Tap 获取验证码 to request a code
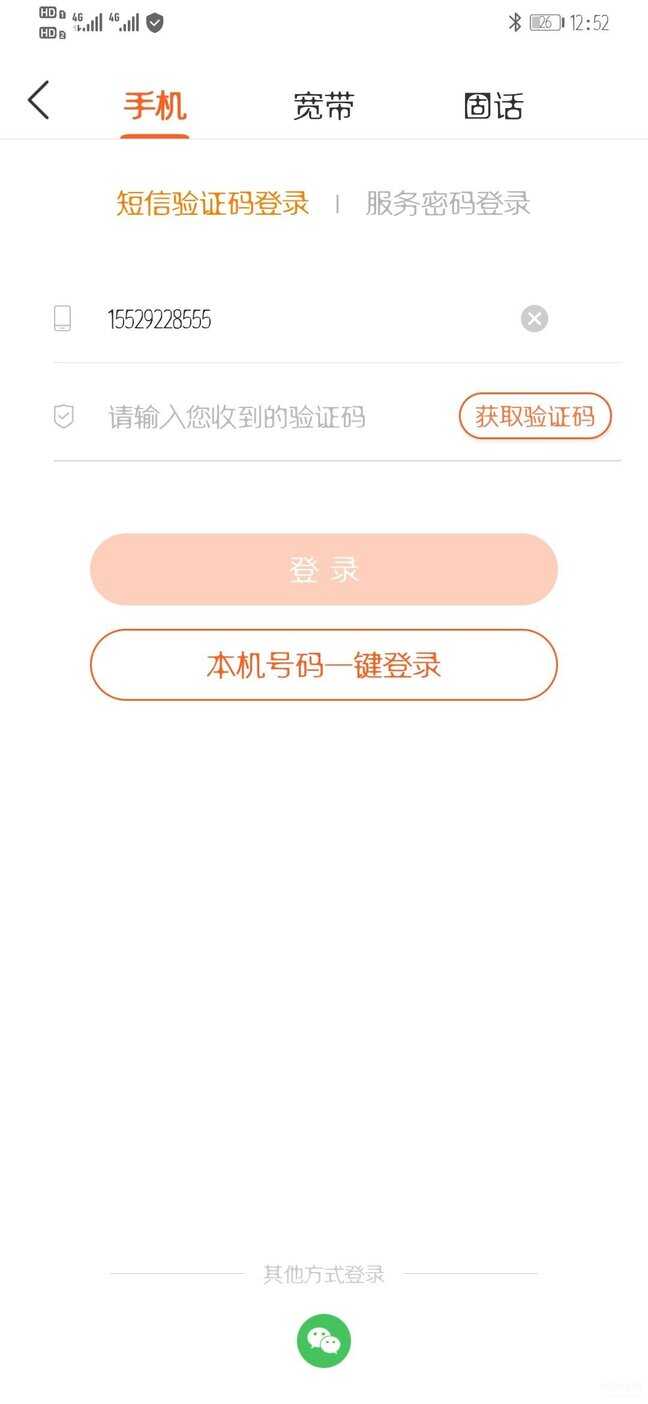This screenshot has width=648, height=1404. [535, 417]
